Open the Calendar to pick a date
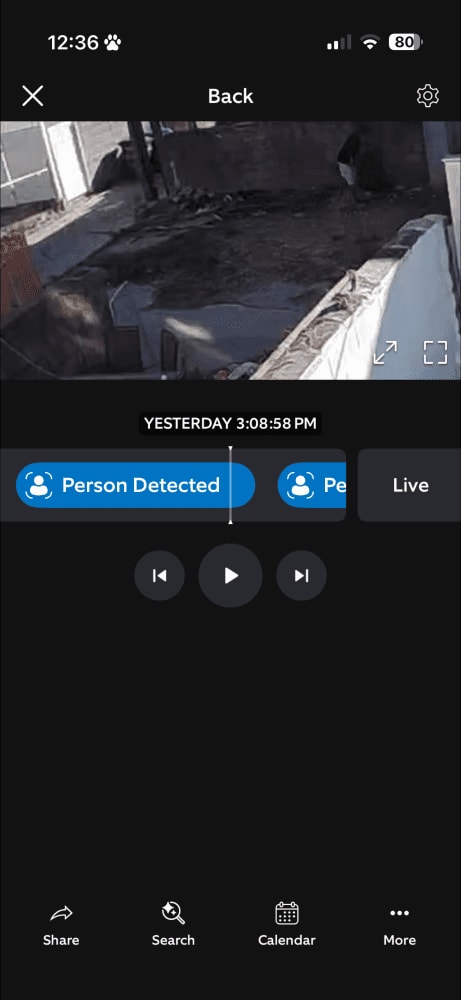 [x=287, y=925]
